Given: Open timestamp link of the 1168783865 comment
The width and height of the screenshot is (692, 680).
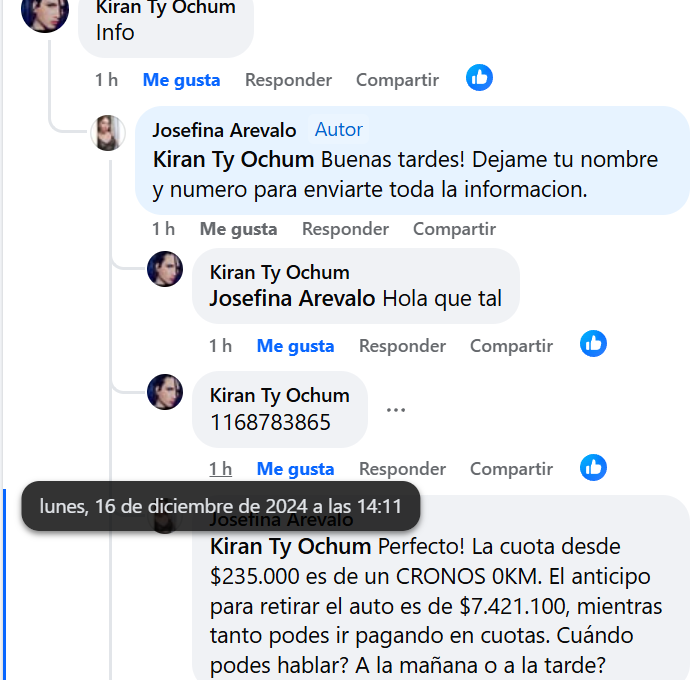Looking at the screenshot, I should tap(220, 469).
